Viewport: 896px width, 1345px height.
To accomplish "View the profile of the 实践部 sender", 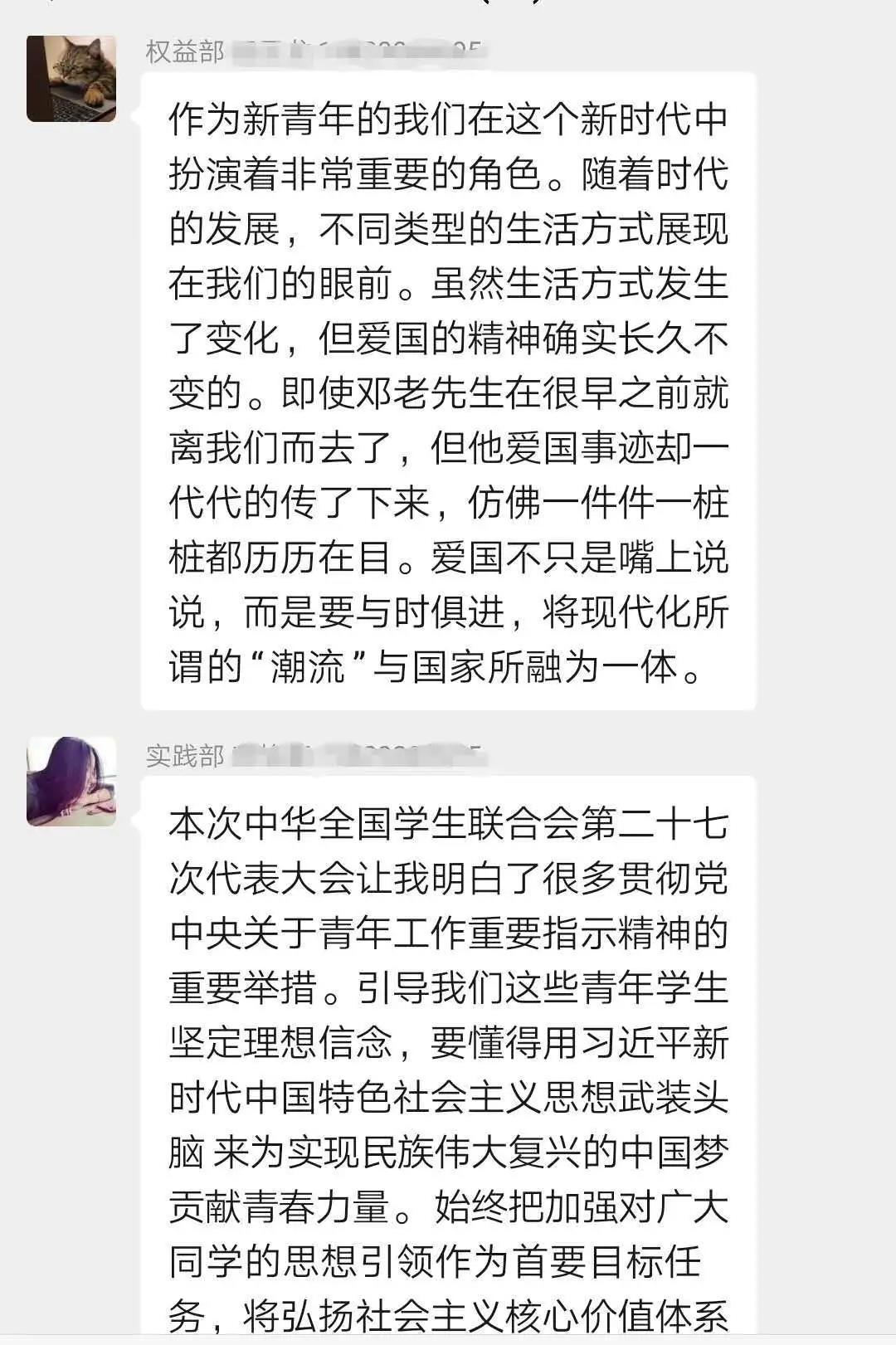I will coord(71,782).
